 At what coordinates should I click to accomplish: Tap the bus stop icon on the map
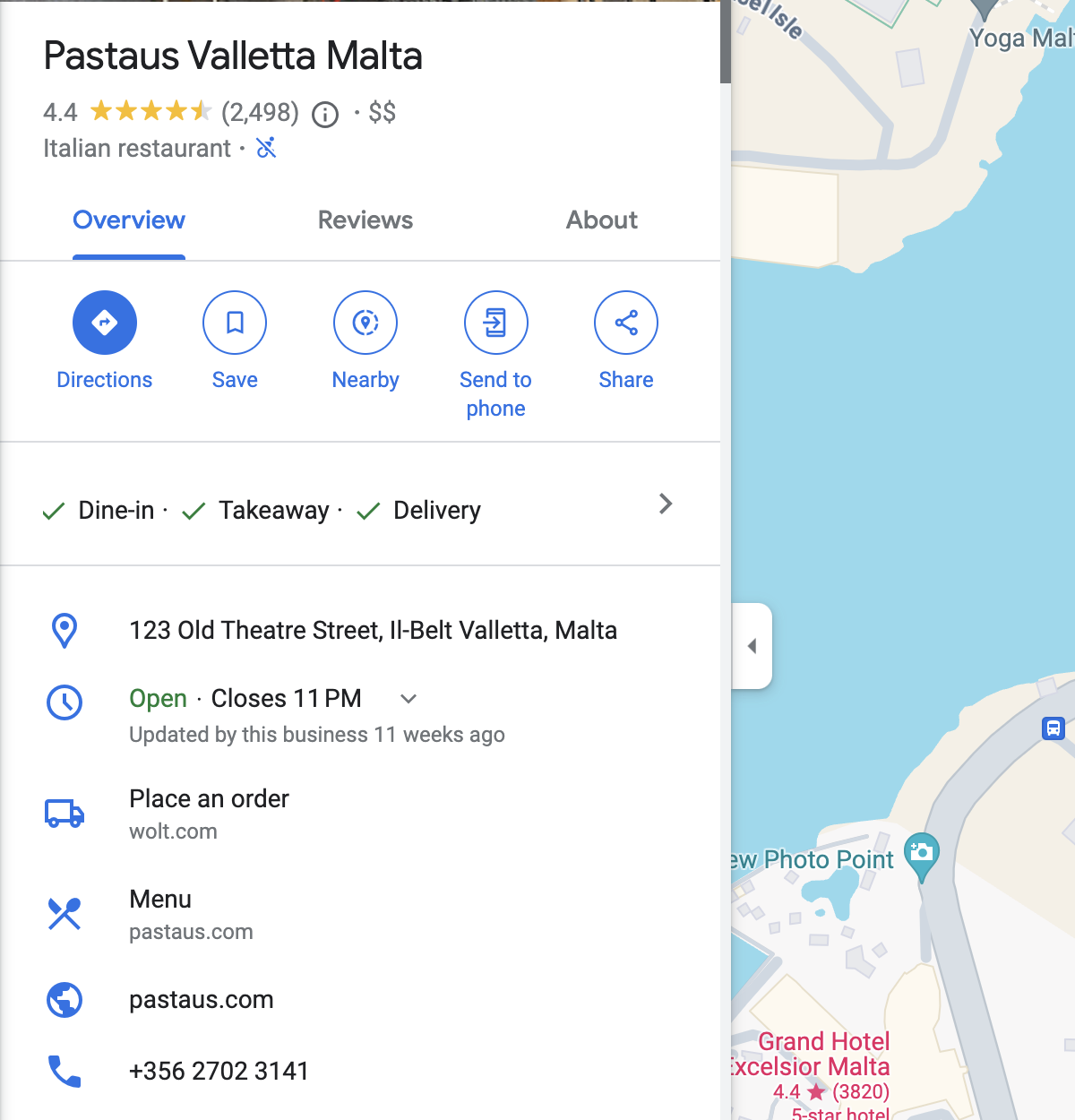click(1053, 728)
